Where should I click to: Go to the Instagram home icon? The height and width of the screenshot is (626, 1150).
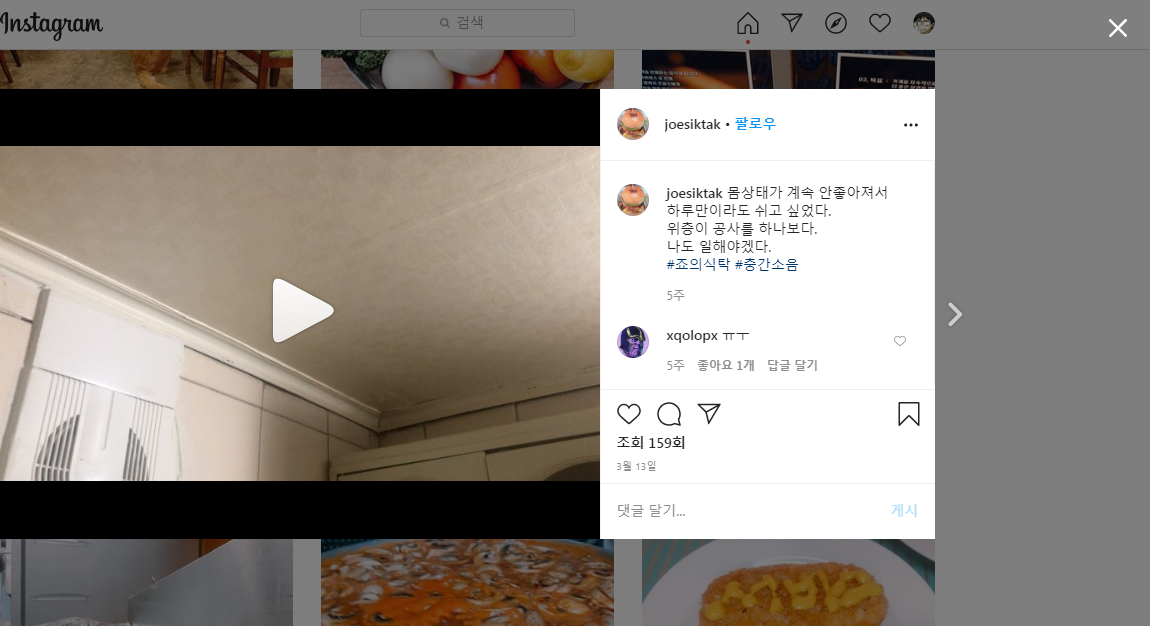point(747,23)
